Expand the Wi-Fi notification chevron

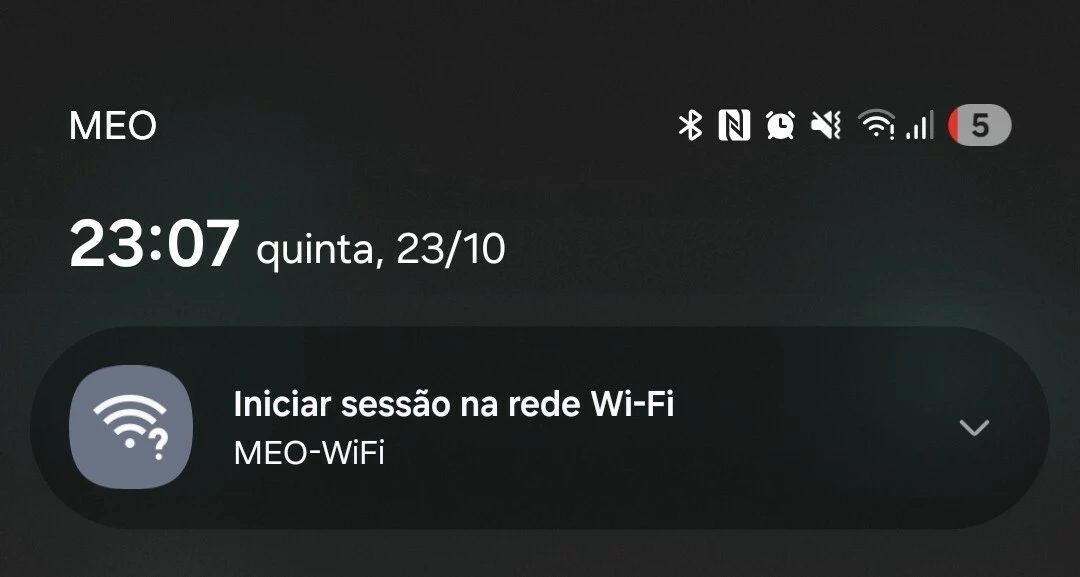point(973,428)
